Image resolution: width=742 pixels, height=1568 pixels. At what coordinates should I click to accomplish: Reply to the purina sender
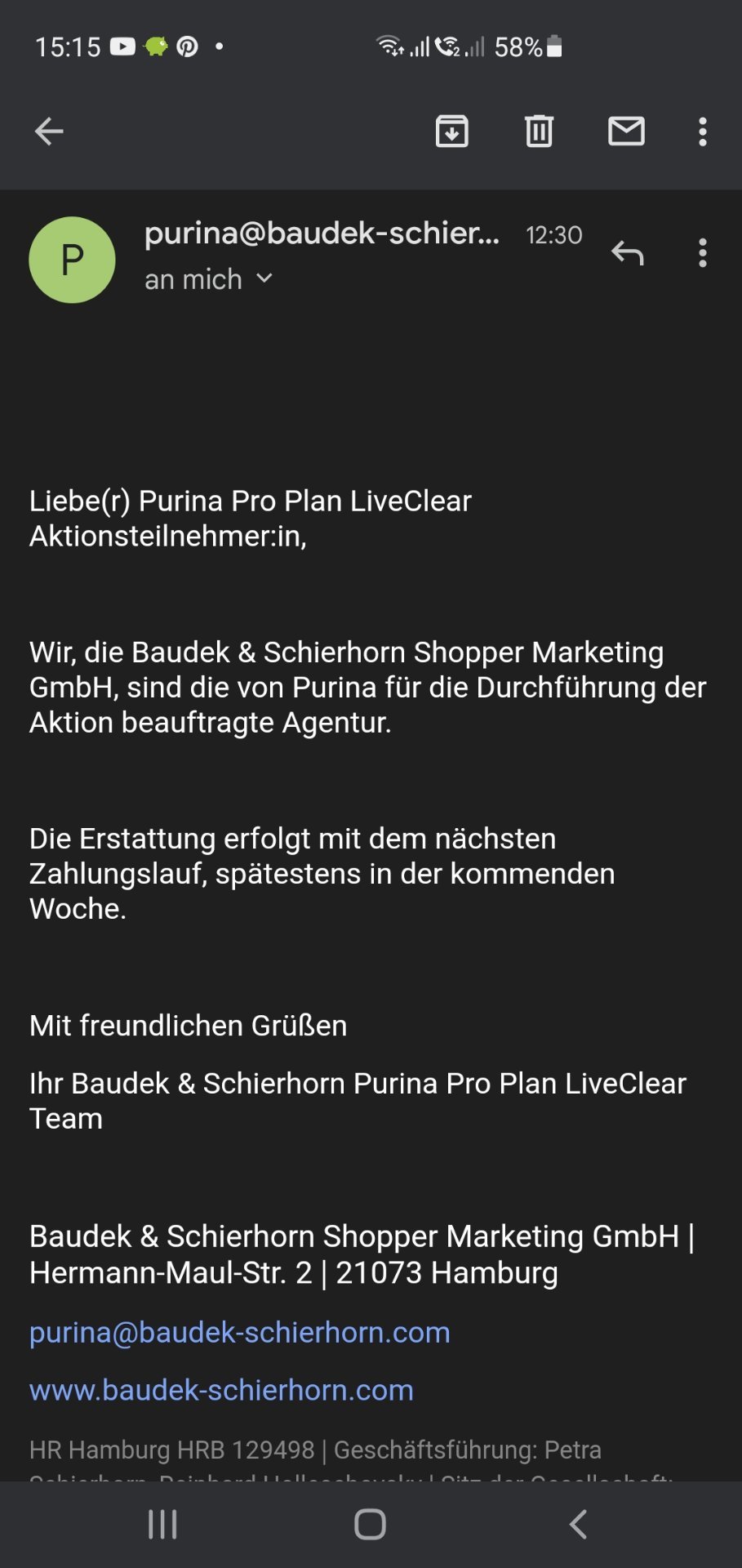click(628, 253)
